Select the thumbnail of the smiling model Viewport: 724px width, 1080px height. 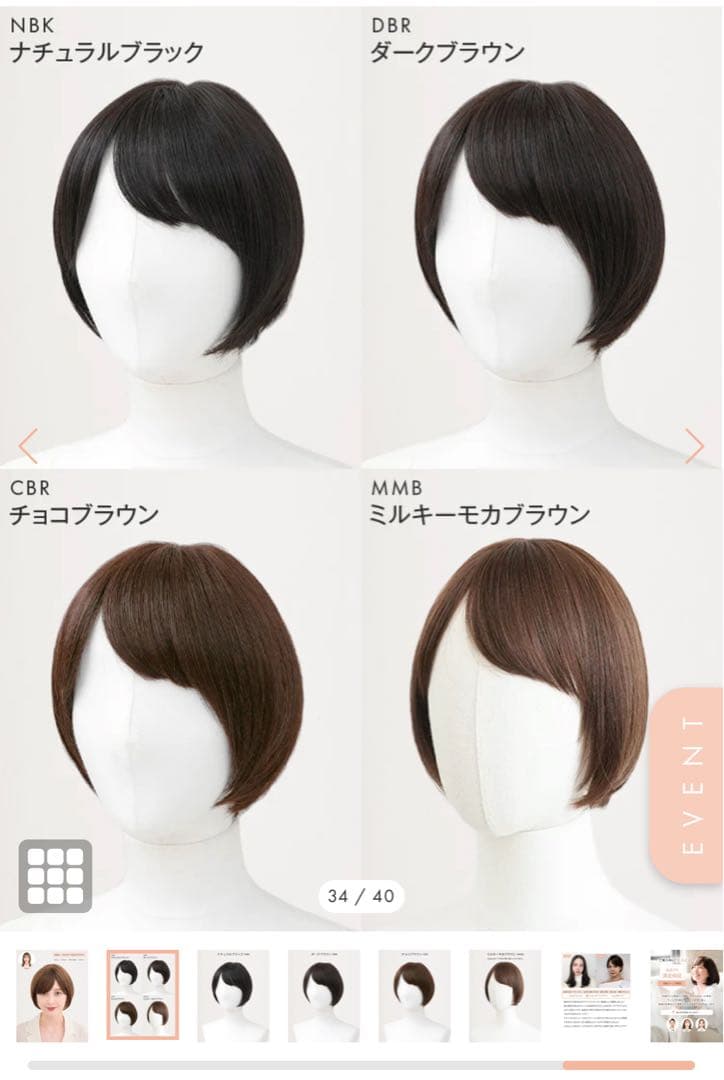pos(52,996)
